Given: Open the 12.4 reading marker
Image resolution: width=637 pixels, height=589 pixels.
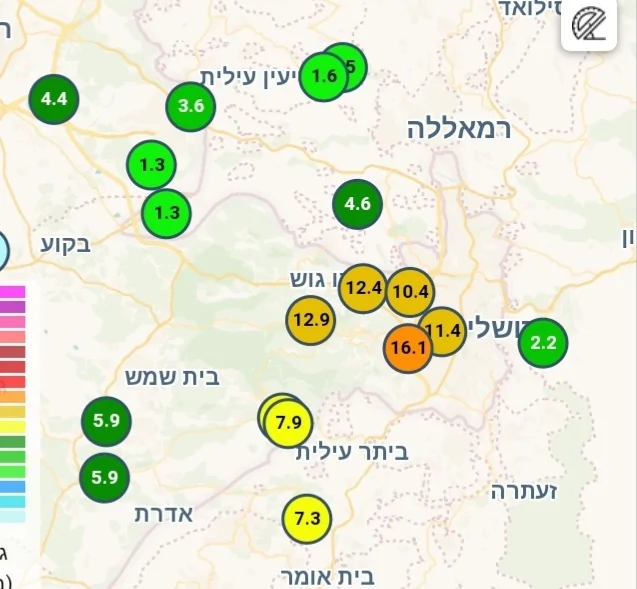Looking at the screenshot, I should click(x=362, y=289).
